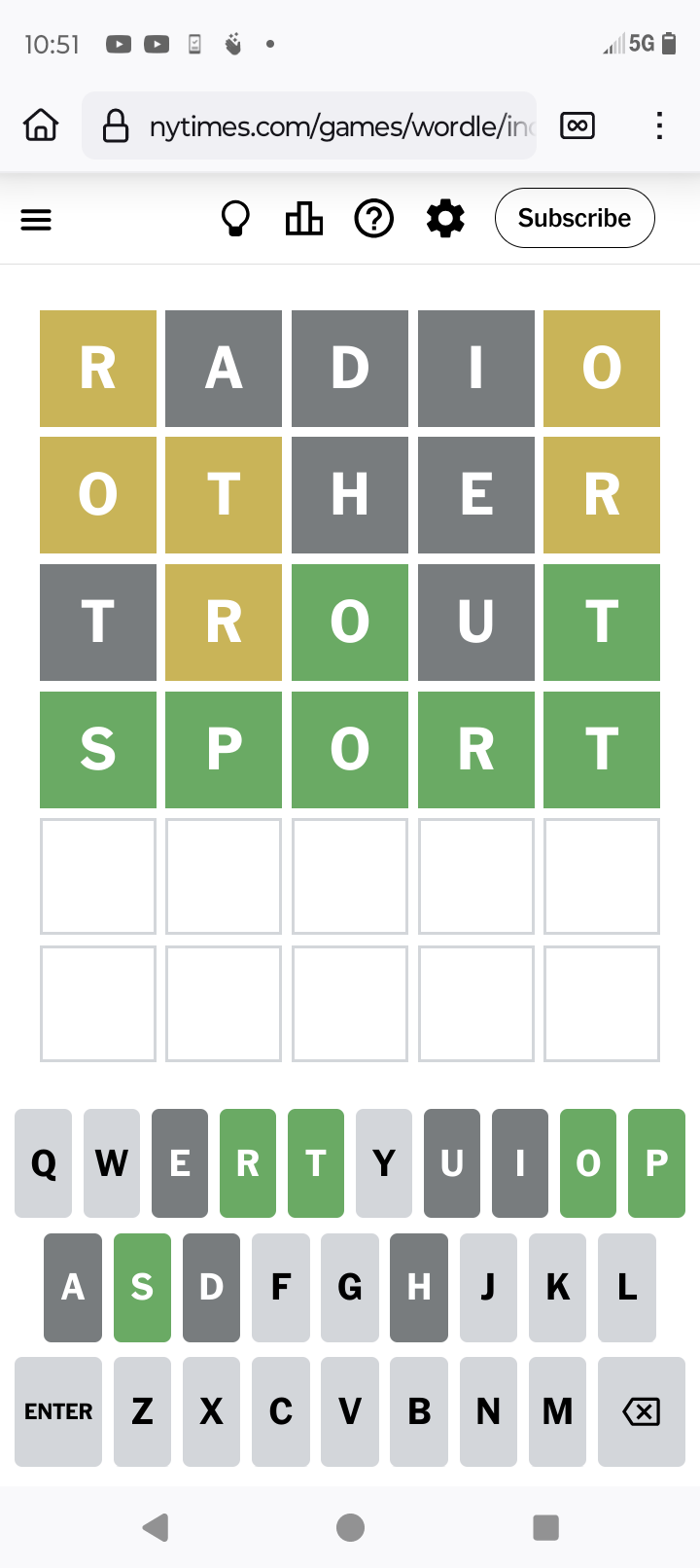Open the browser three-dot overflow menu
Image resolution: width=700 pixels, height=1568 pixels.
[659, 125]
